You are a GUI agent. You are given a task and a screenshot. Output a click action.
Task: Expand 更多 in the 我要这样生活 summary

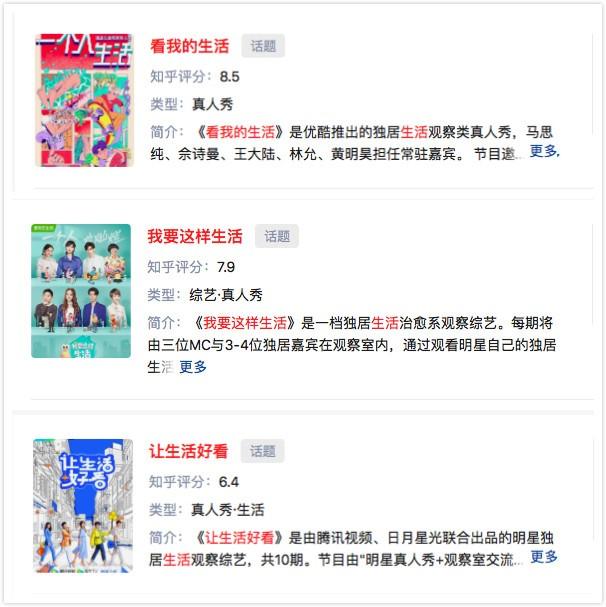coord(193,367)
